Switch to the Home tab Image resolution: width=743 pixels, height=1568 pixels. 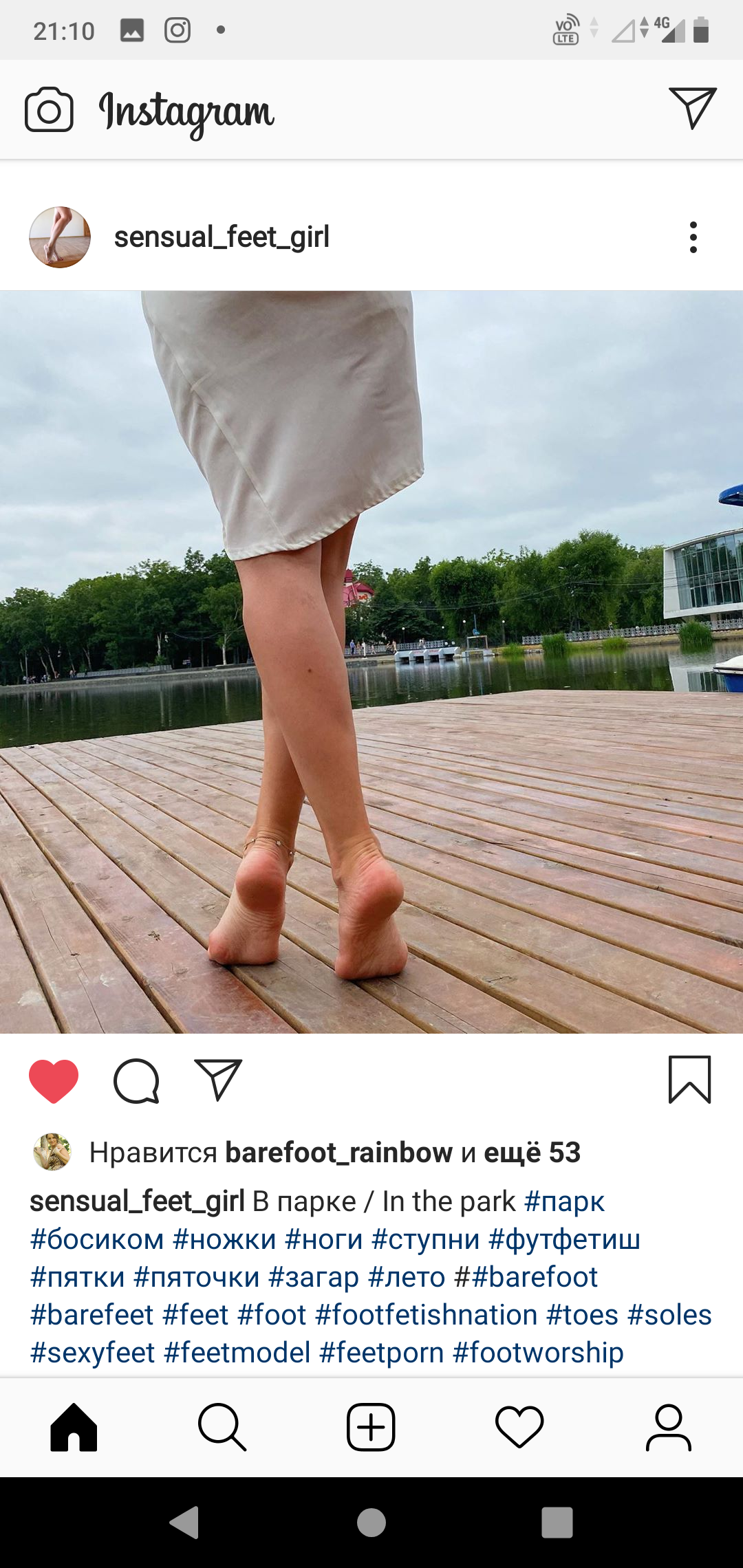pos(74,1427)
